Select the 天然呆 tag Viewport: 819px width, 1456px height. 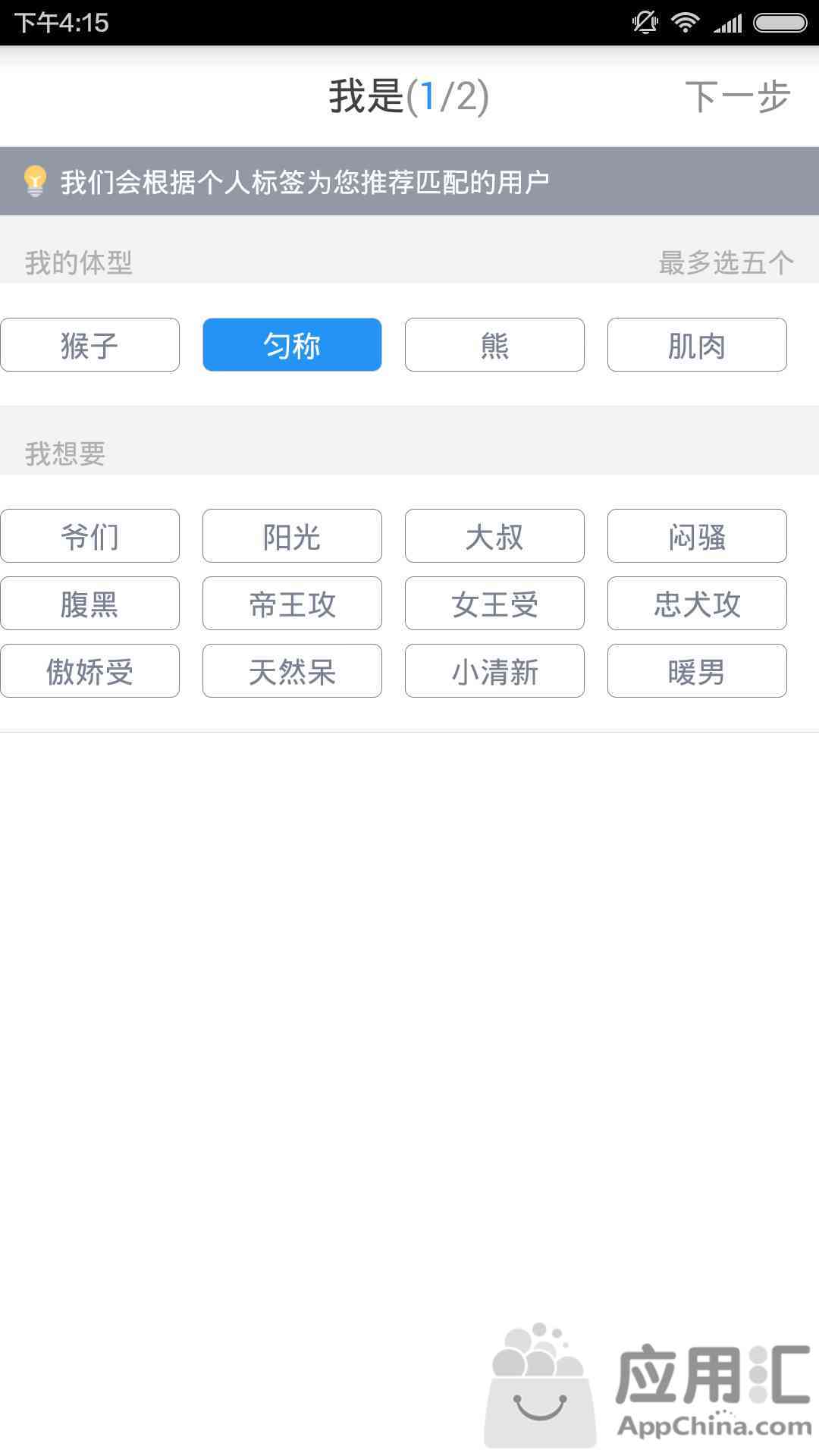tap(292, 671)
